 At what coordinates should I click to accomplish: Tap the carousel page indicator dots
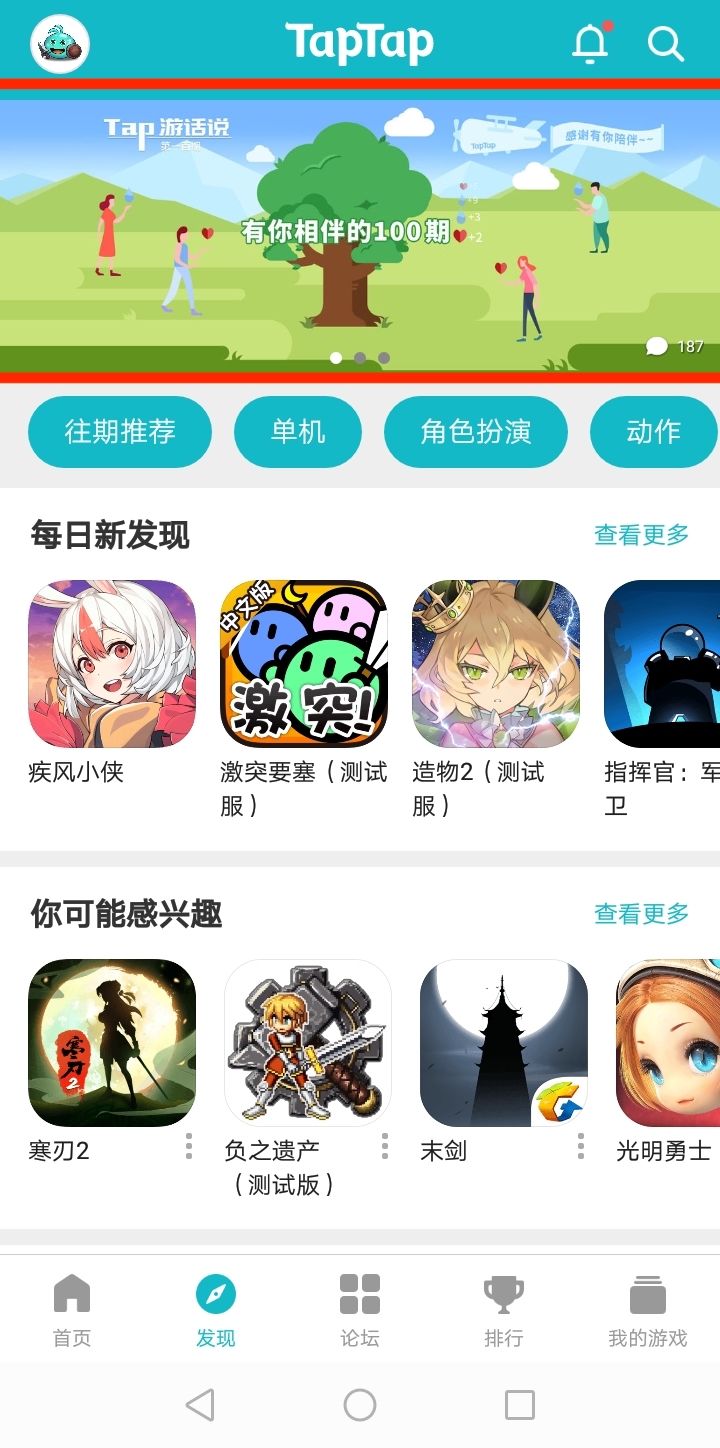(x=359, y=355)
